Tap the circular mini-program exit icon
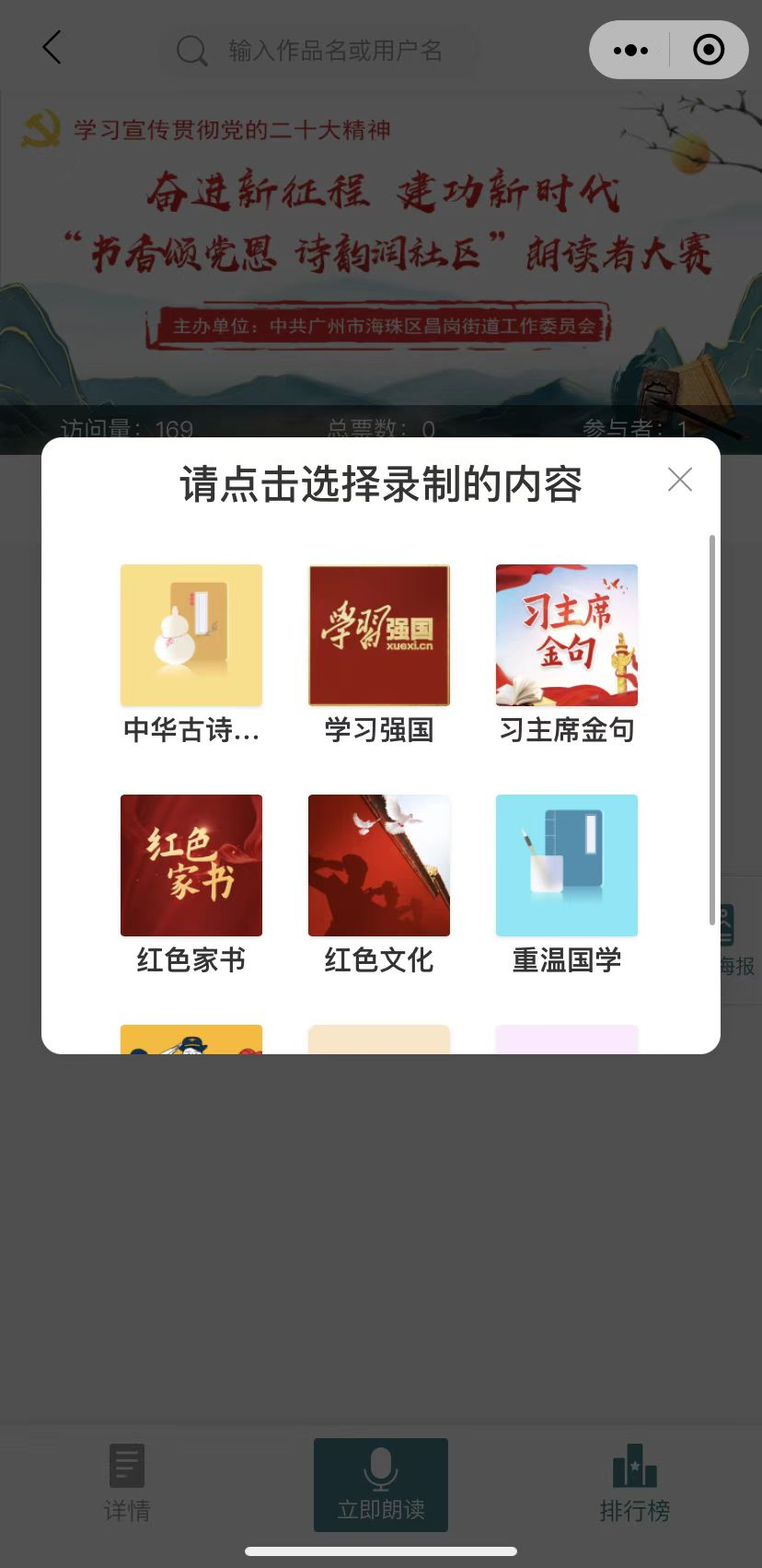The width and height of the screenshot is (762, 1568). pyautogui.click(x=709, y=50)
